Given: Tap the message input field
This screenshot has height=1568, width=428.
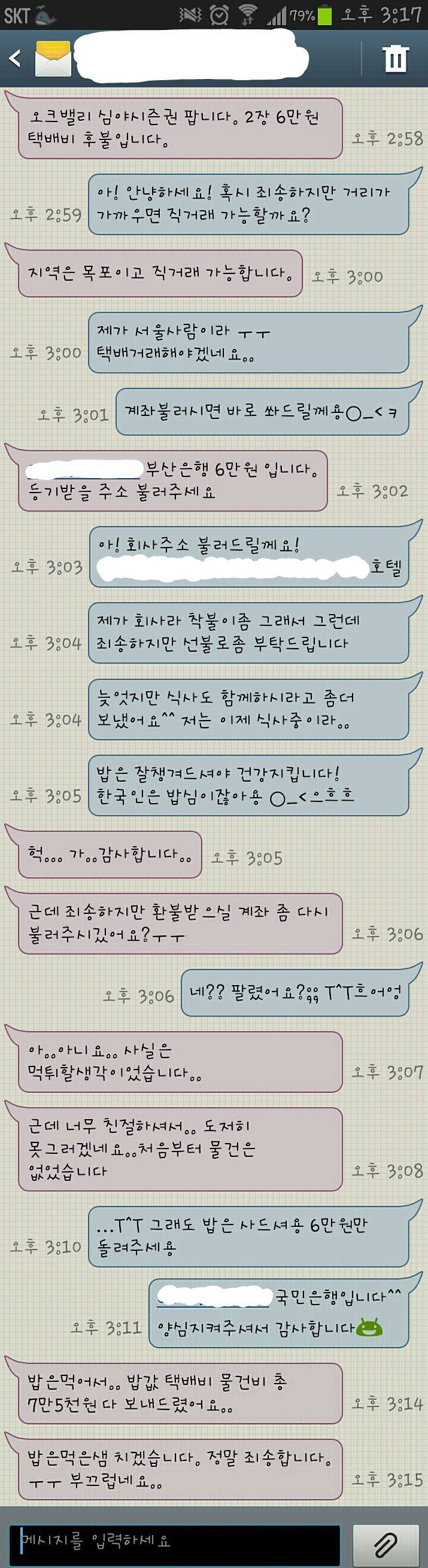Looking at the screenshot, I should pos(174,1542).
